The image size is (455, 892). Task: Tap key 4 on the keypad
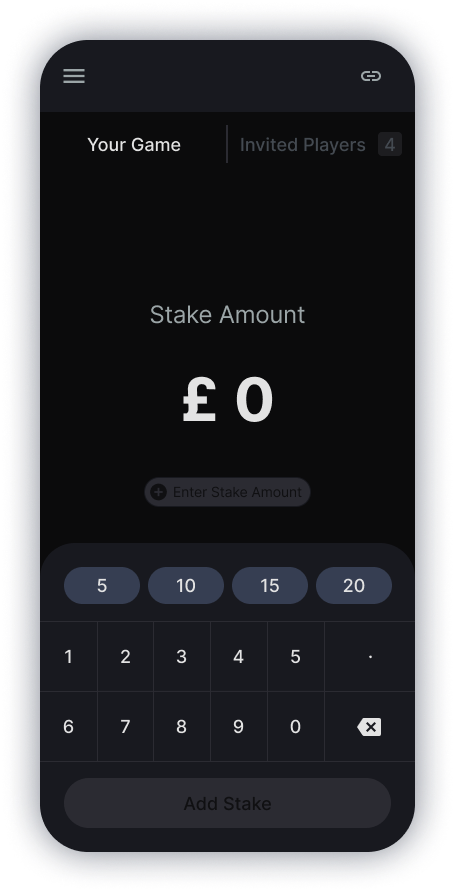click(x=239, y=656)
